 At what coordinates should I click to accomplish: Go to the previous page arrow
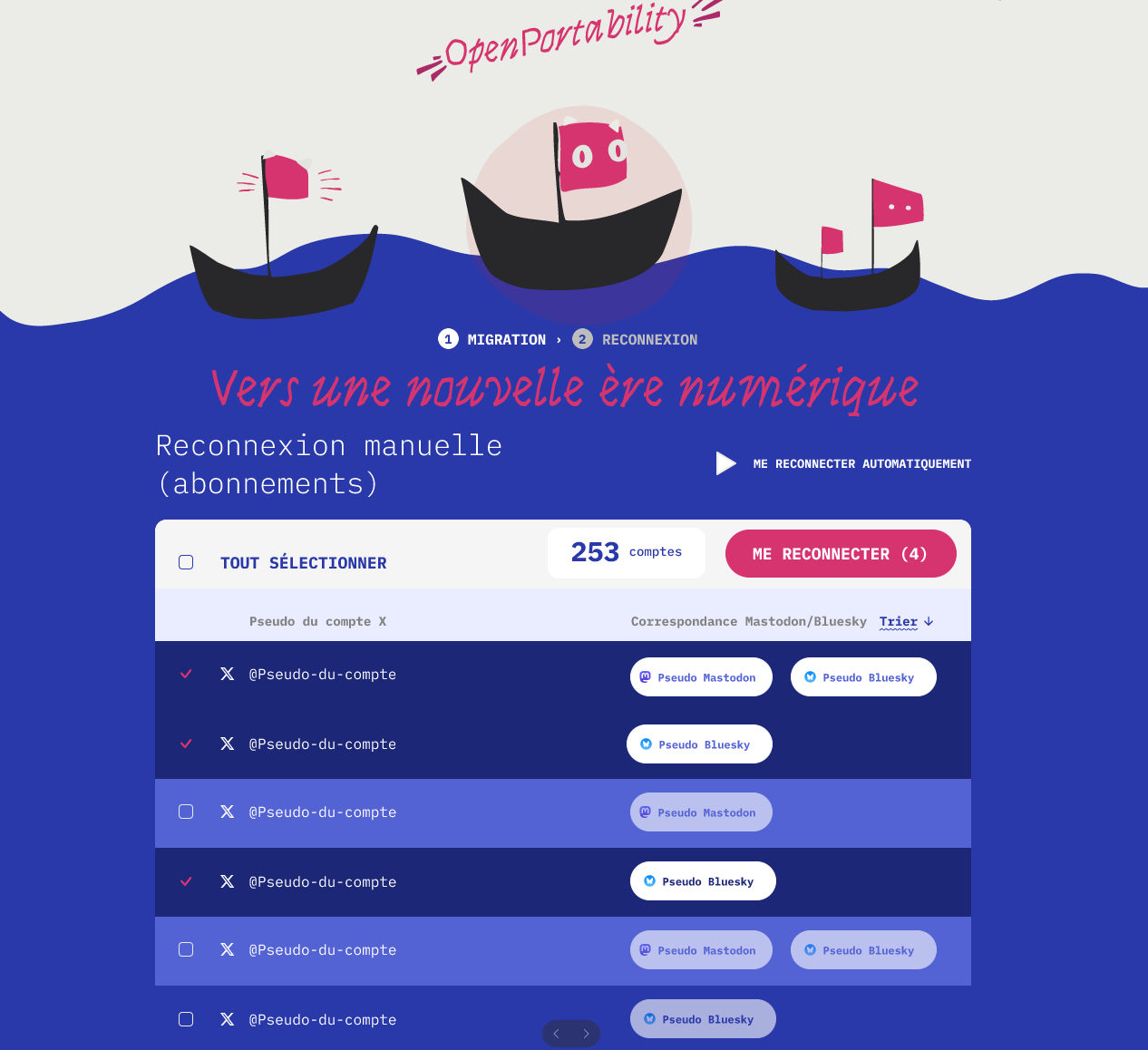click(557, 1034)
